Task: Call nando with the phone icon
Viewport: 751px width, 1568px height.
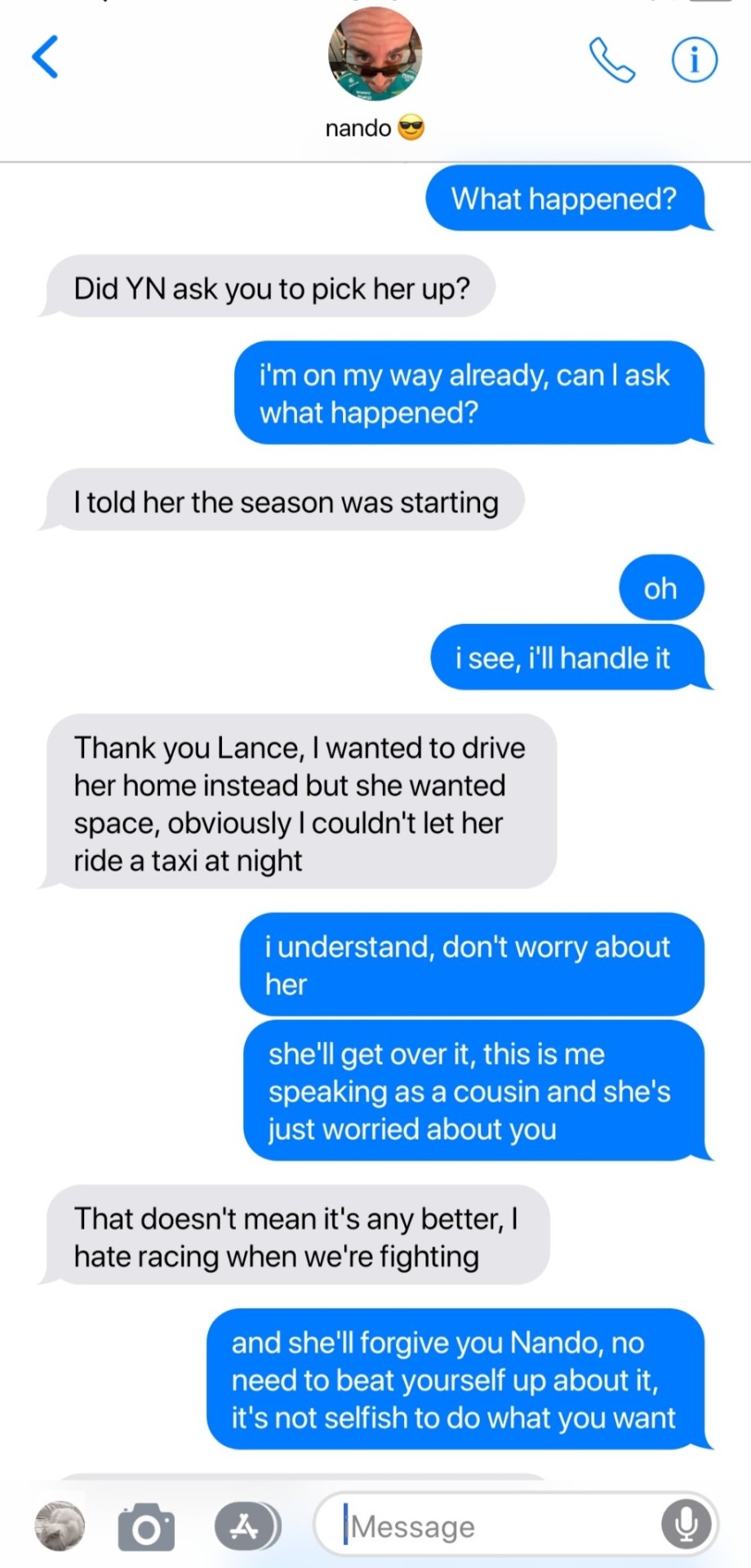Action: tap(611, 60)
